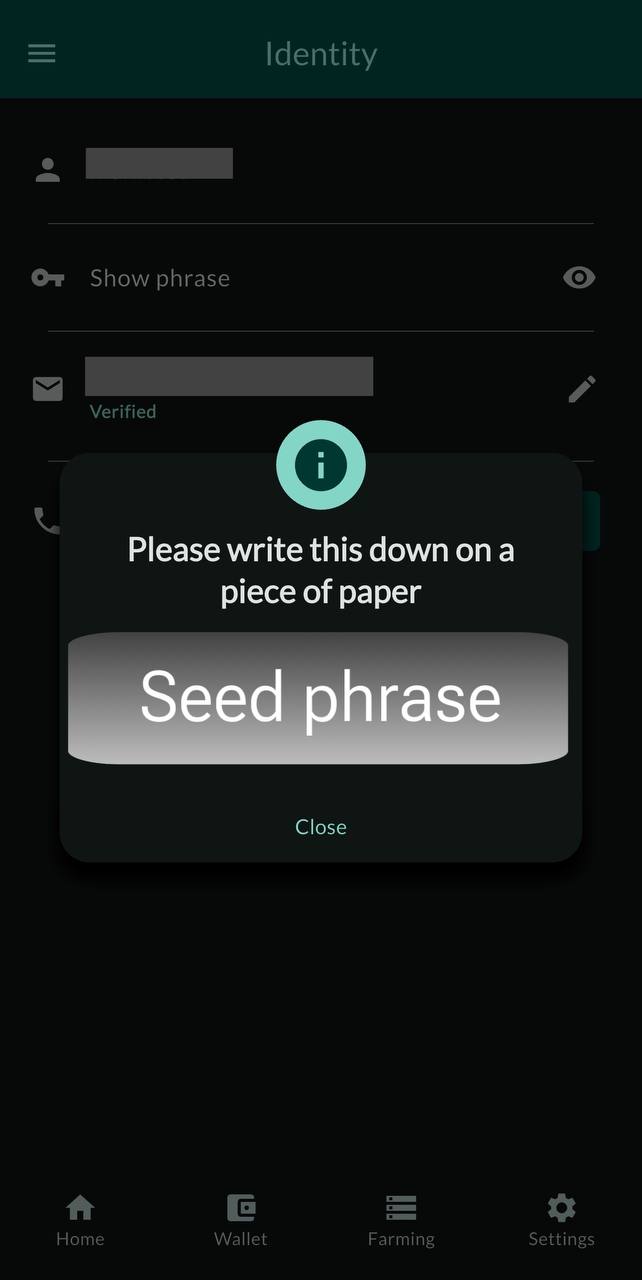This screenshot has width=642, height=1280.
Task: Go to the Home tab
Action: [x=80, y=1220]
